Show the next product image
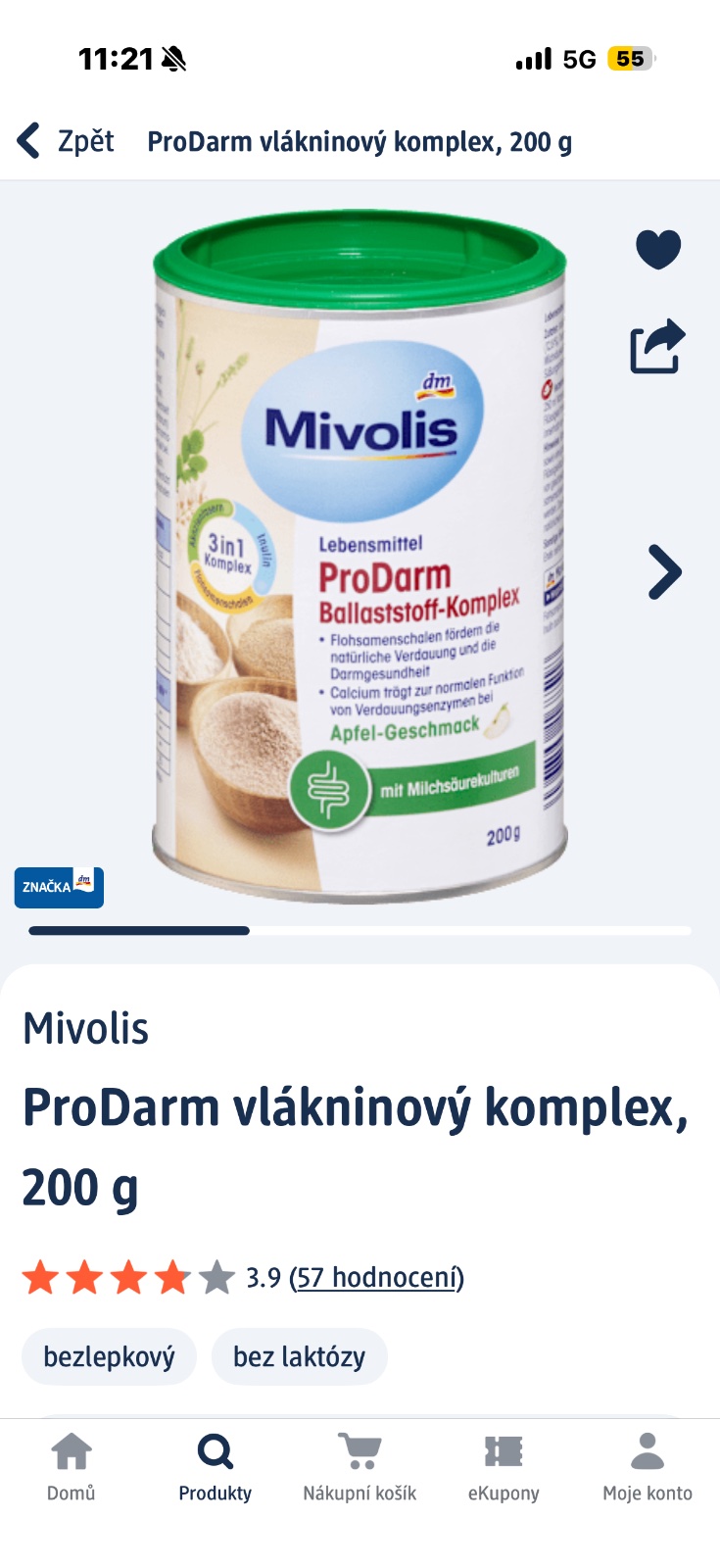The image size is (720, 1568). coord(664,572)
